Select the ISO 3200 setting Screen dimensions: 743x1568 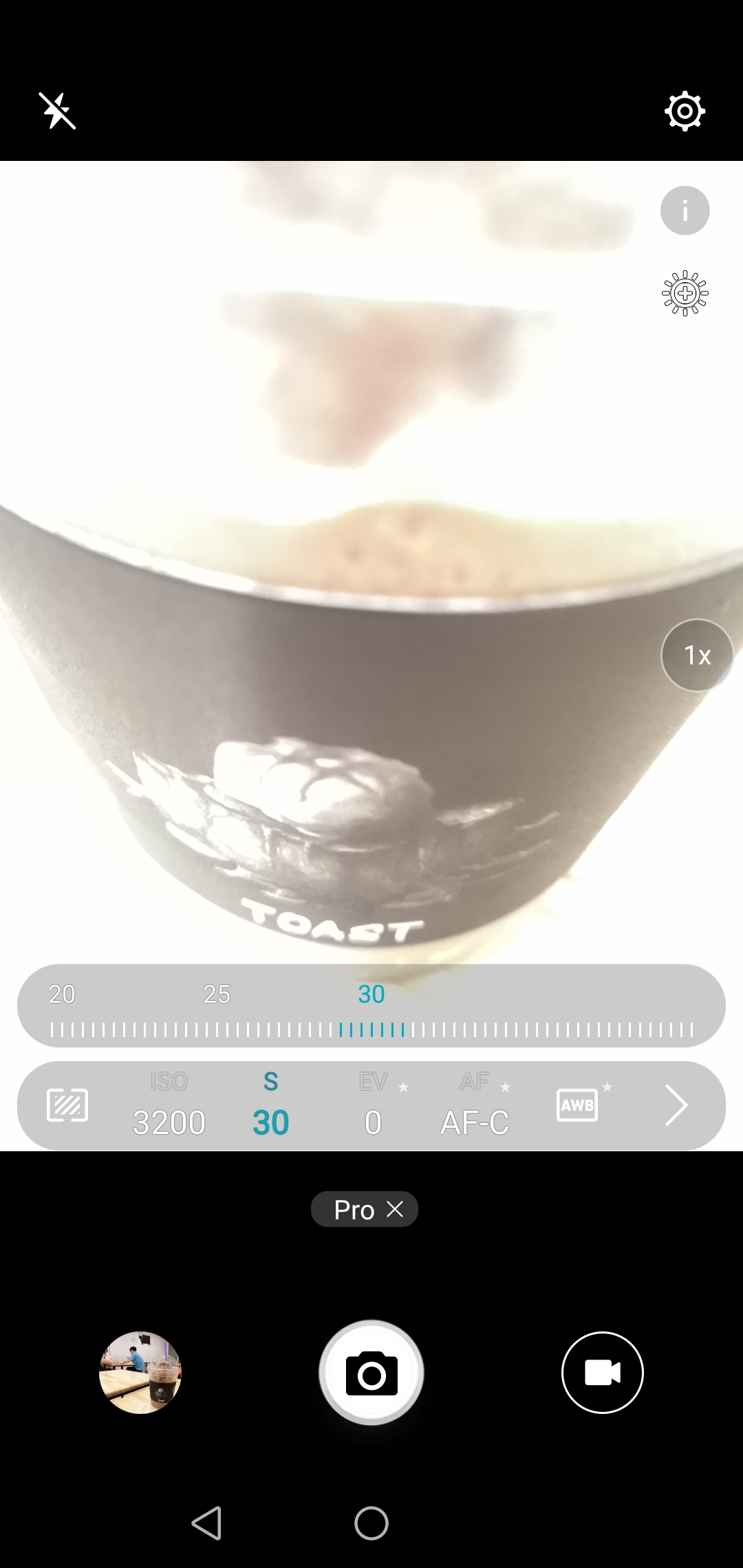pos(169,1106)
